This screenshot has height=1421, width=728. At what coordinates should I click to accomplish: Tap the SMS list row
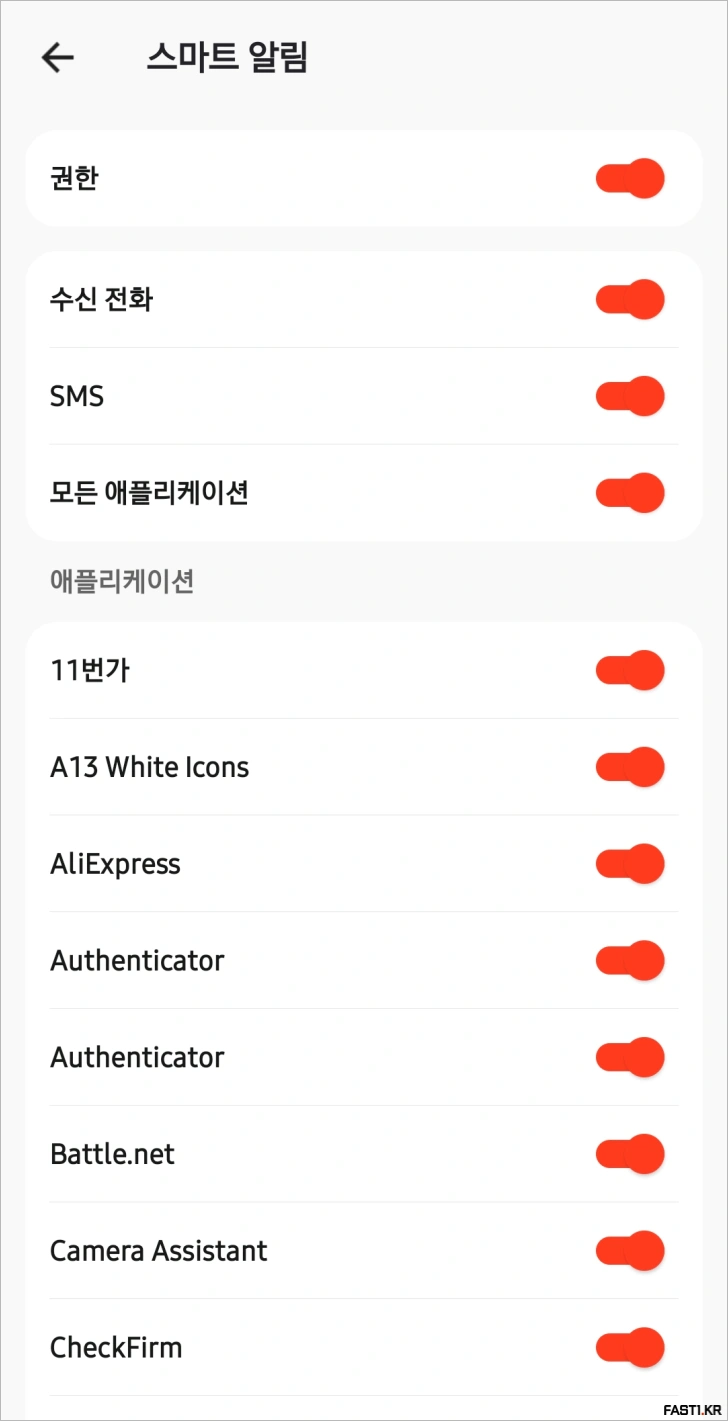(300, 395)
